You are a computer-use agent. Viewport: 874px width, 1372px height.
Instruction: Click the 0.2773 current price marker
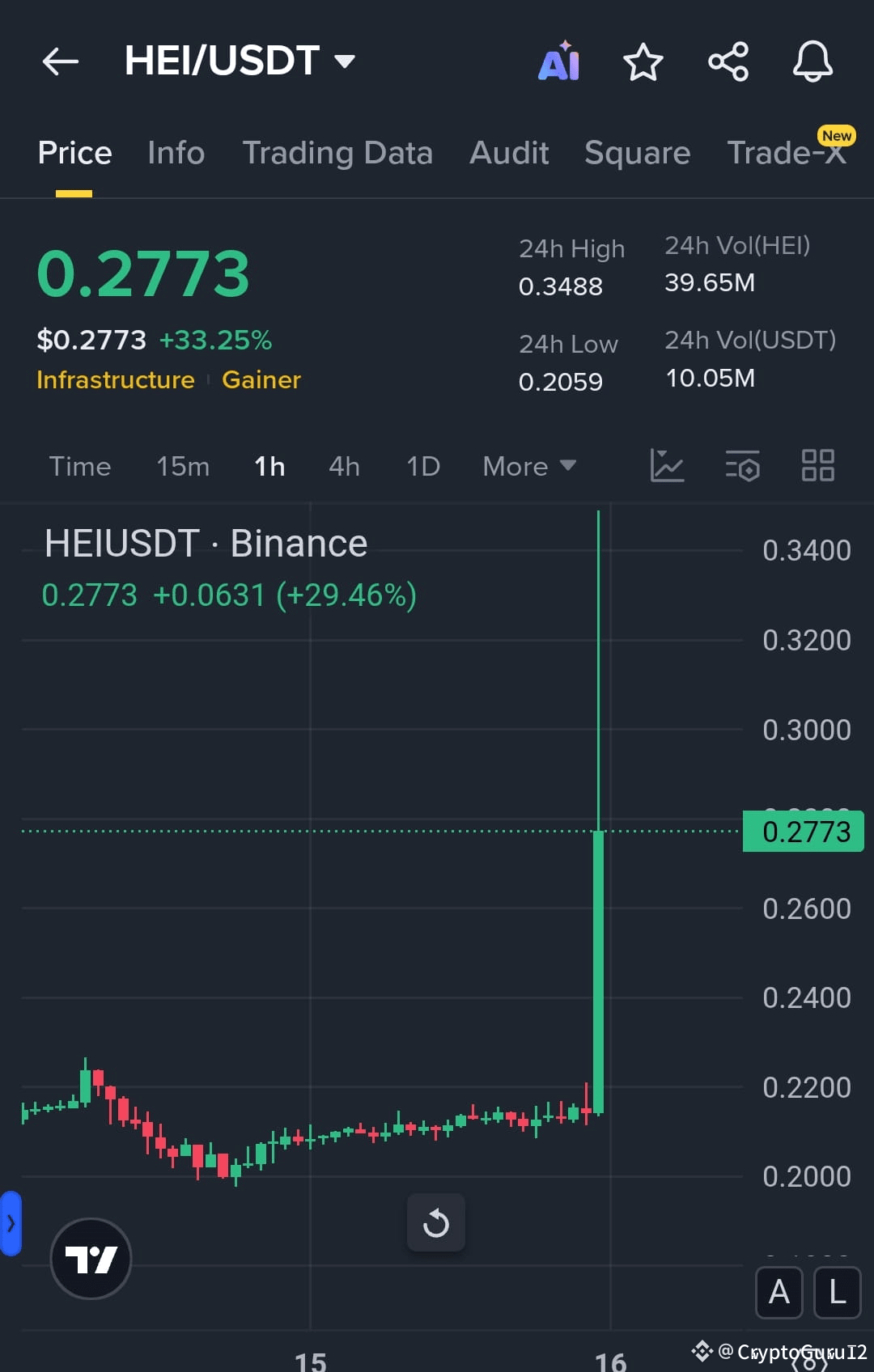pyautogui.click(x=803, y=831)
